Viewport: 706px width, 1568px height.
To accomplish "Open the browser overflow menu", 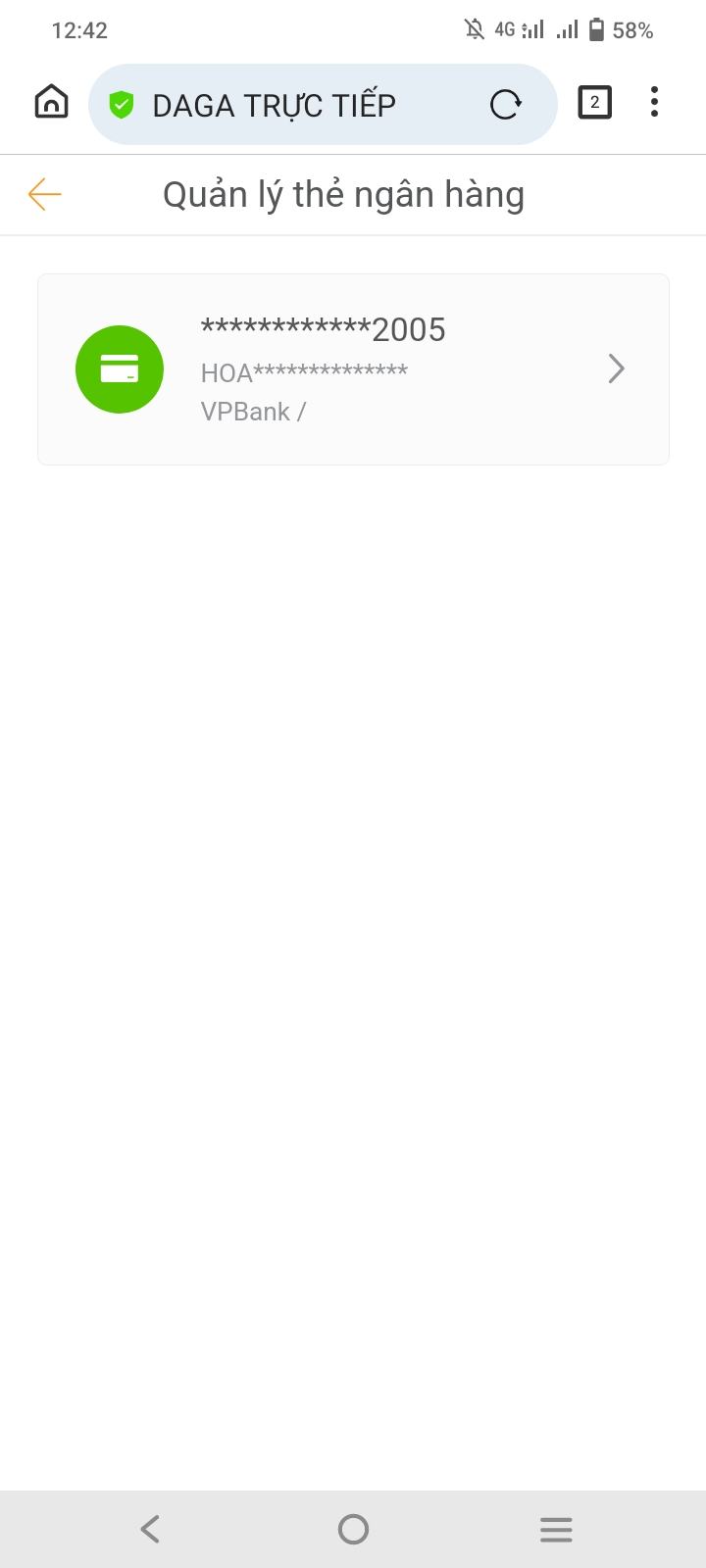I will pyautogui.click(x=654, y=103).
